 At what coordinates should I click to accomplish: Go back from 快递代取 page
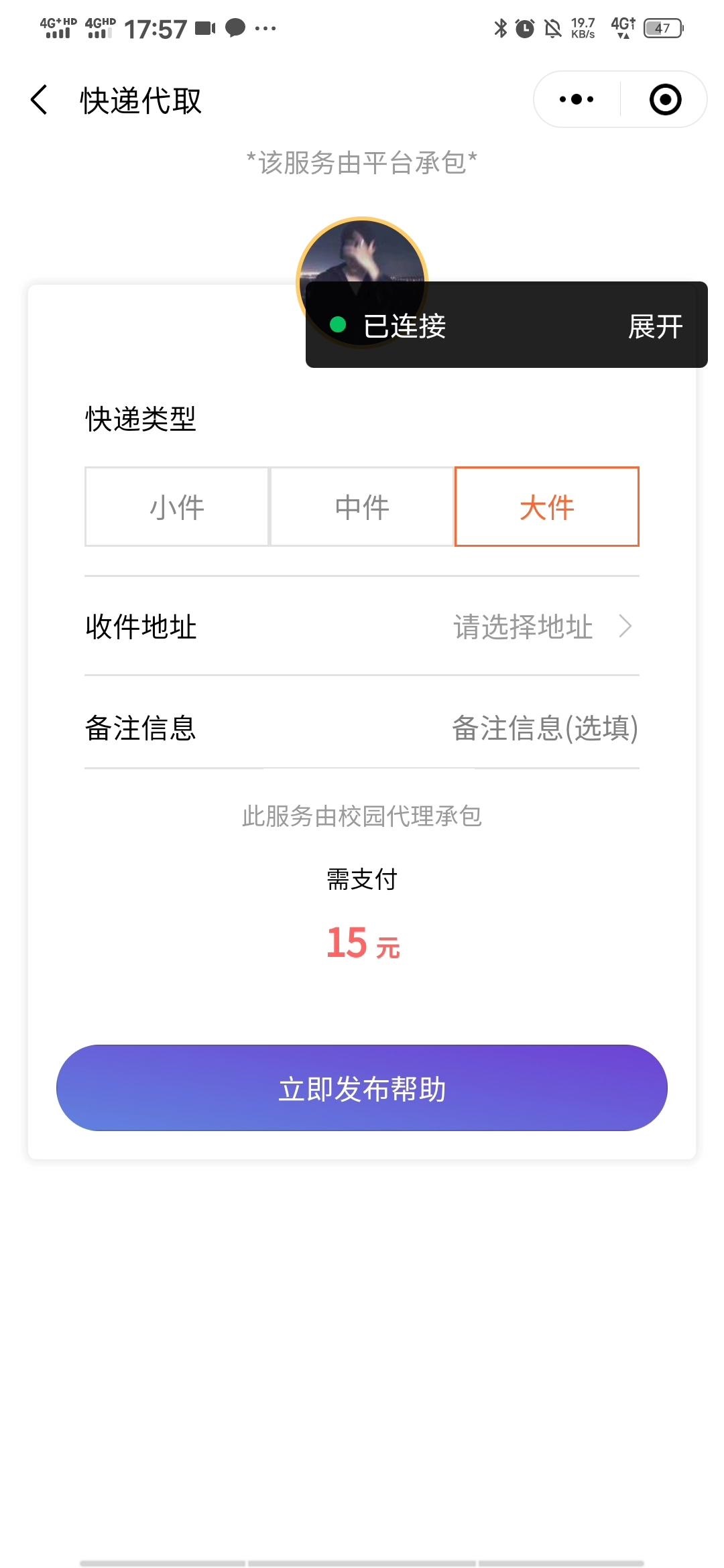[40, 101]
